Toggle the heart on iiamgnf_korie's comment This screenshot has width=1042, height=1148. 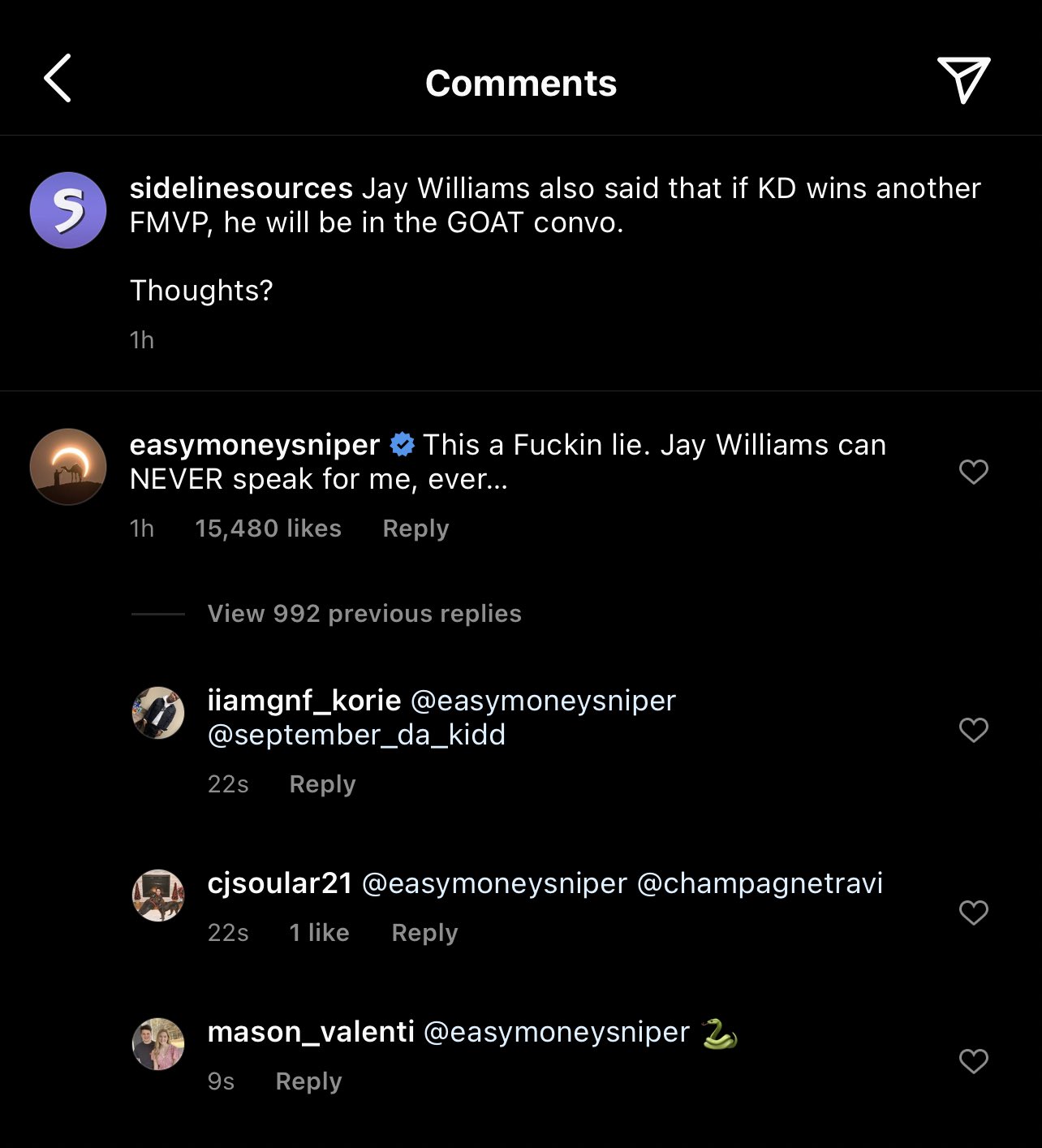[x=973, y=731]
